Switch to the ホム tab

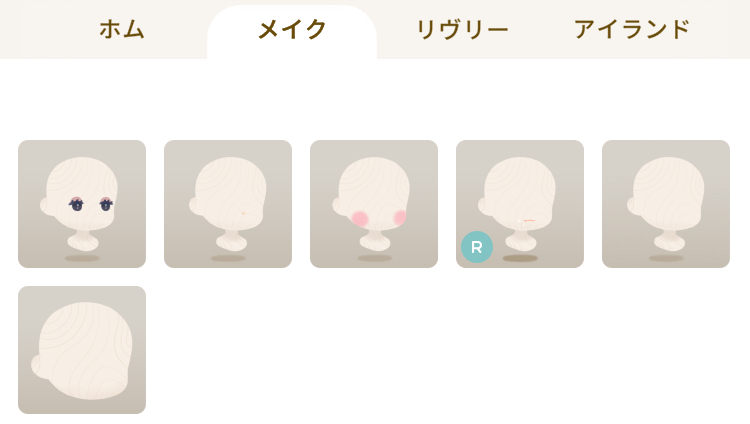122,30
